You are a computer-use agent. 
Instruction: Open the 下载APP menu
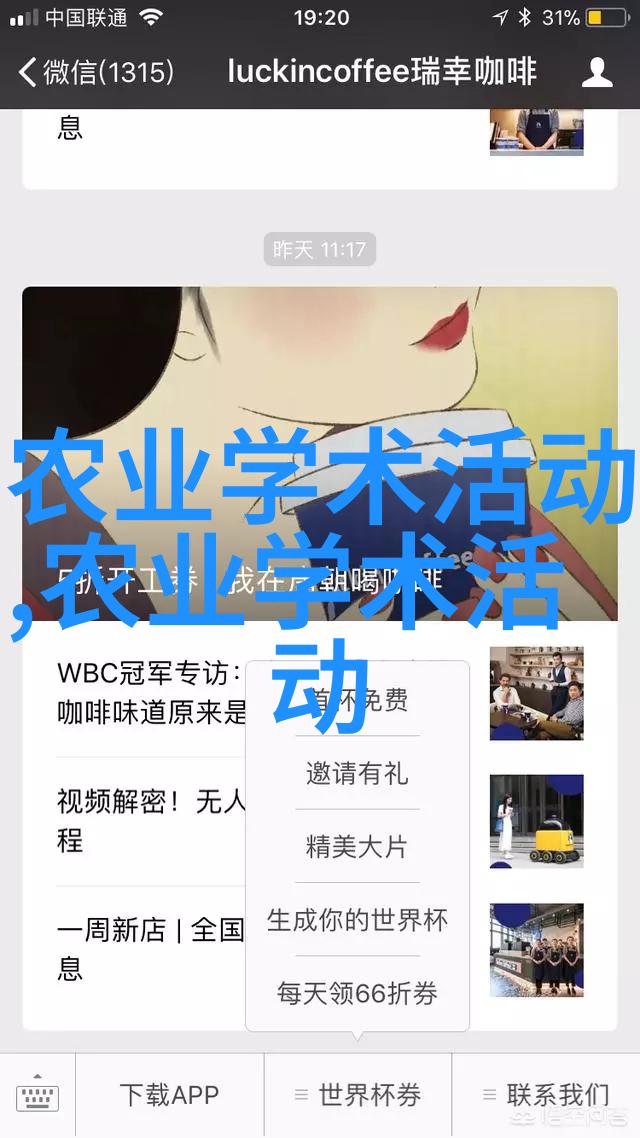point(169,1094)
